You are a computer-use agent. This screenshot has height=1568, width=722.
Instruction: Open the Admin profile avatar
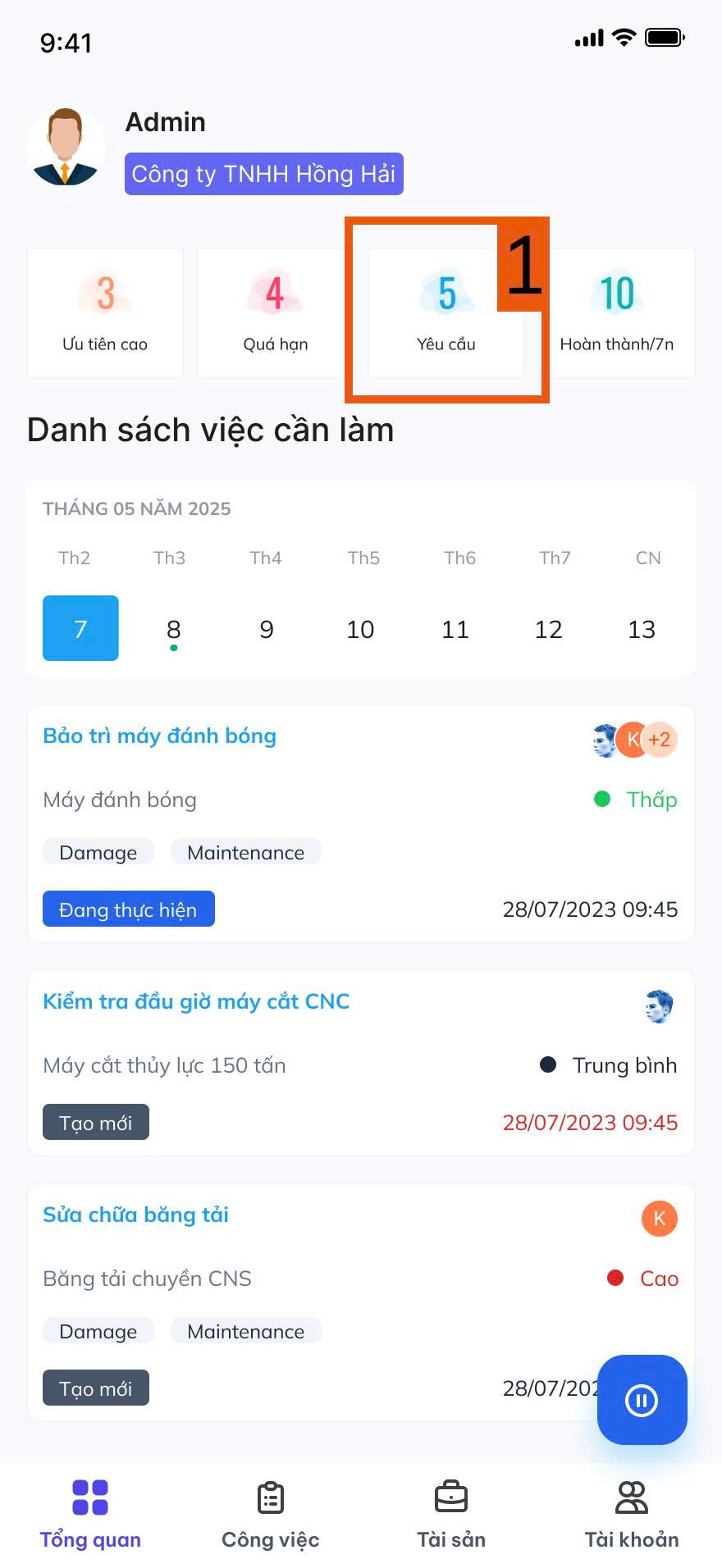tap(66, 148)
